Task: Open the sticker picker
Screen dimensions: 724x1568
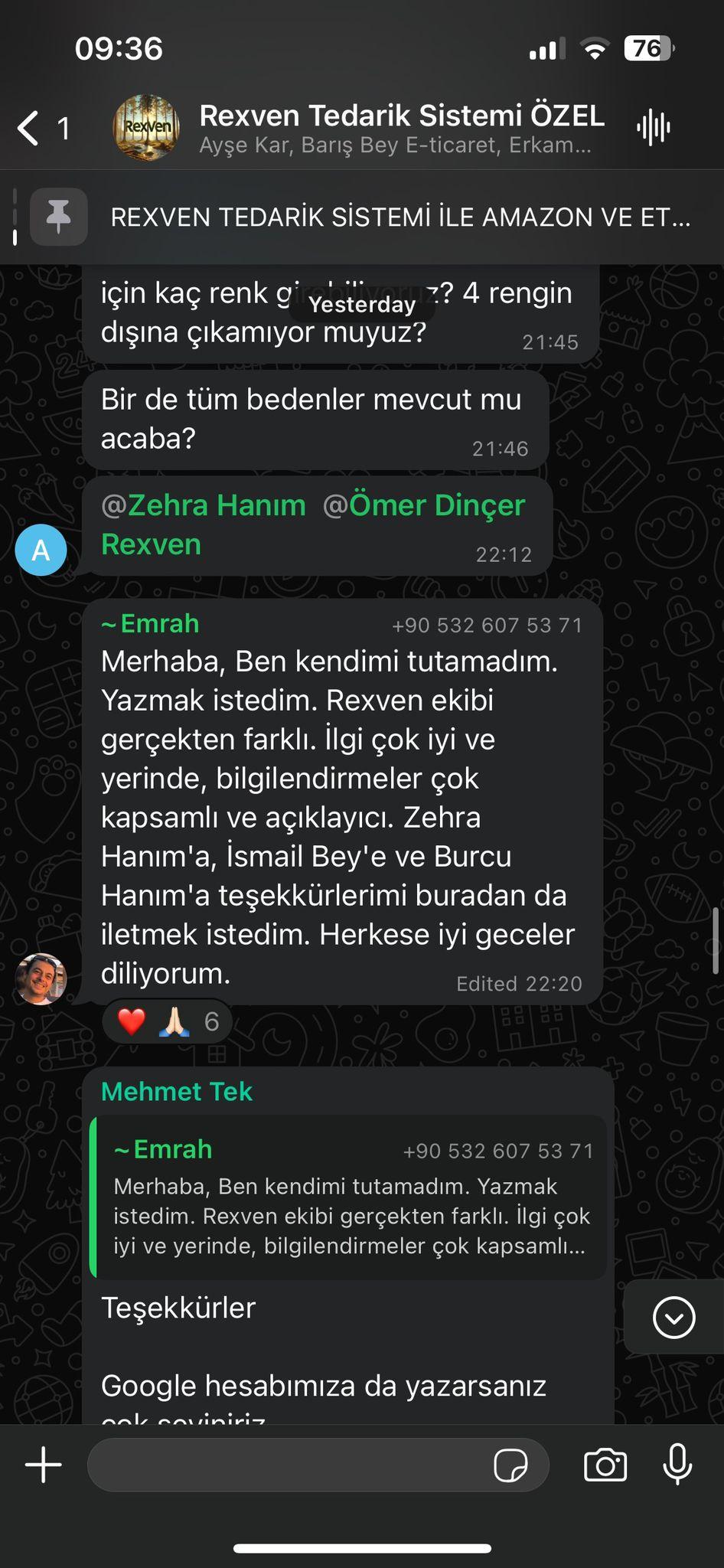Action: [510, 1466]
